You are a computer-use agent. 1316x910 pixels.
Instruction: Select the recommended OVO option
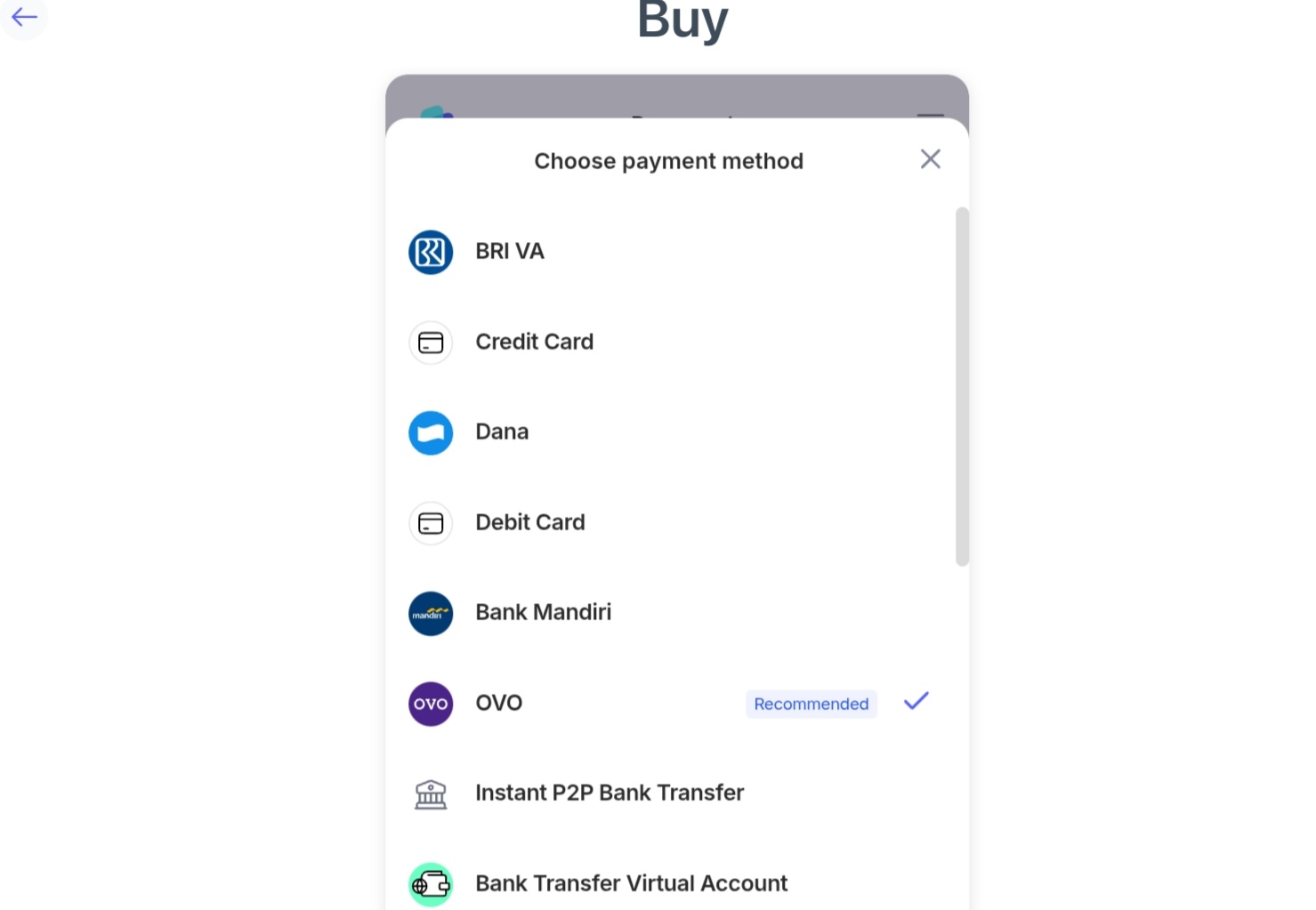(x=499, y=704)
